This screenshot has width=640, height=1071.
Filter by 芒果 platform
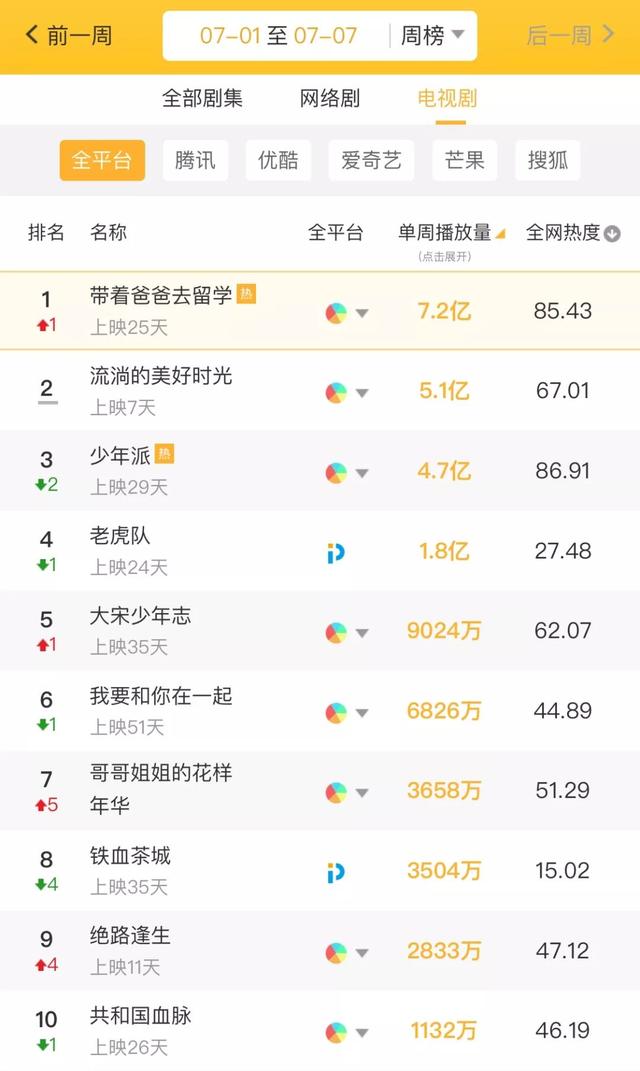(x=464, y=161)
